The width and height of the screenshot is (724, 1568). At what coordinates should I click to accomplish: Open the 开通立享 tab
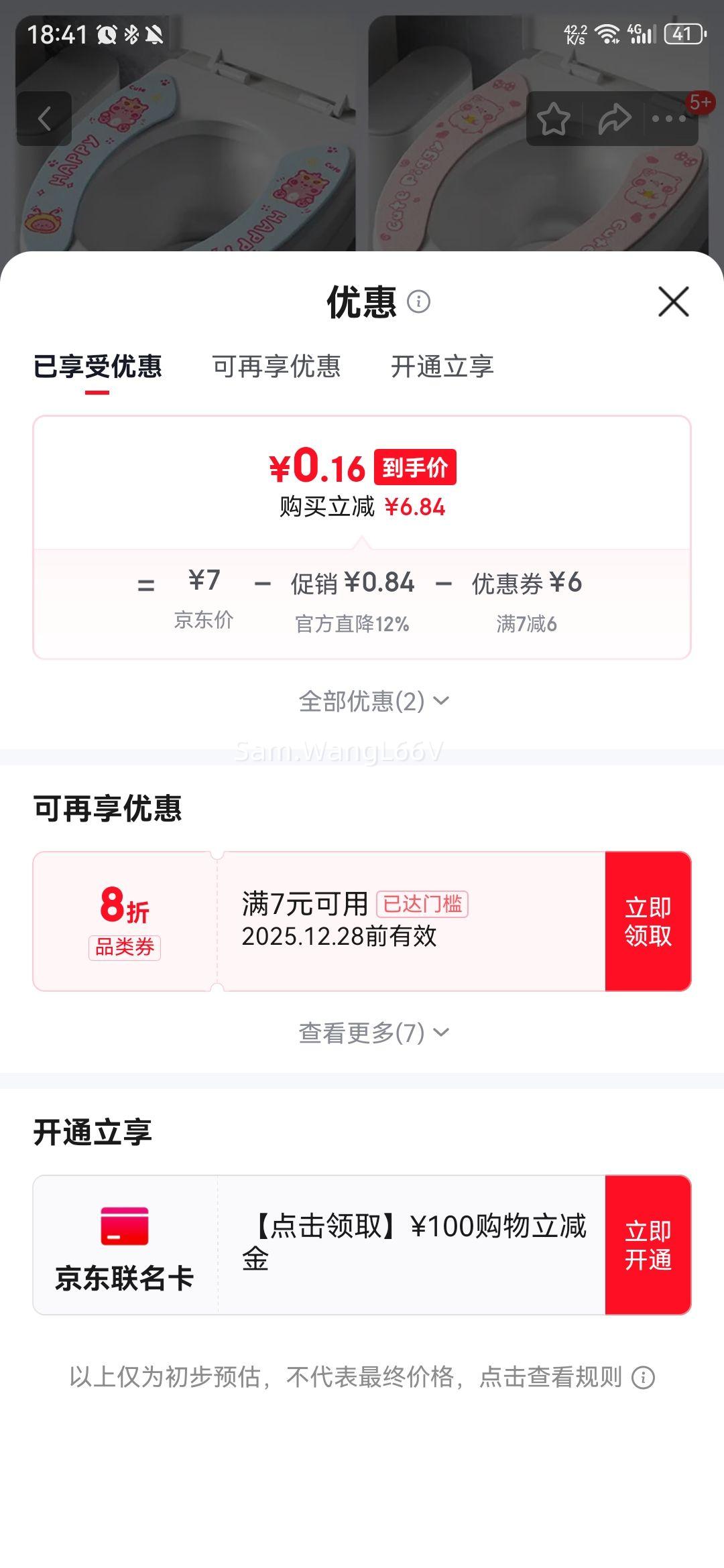444,367
